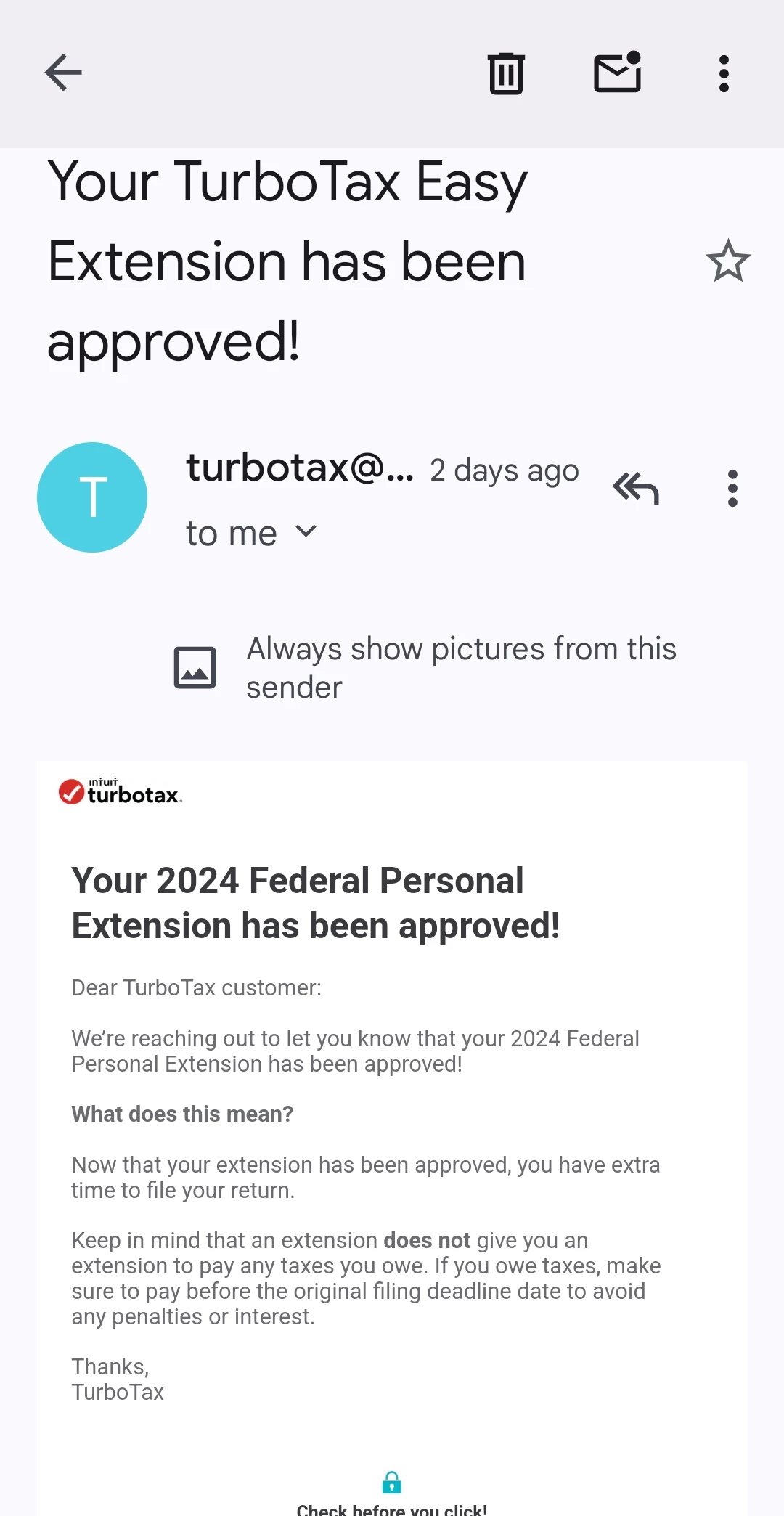Mark this email as unread

(x=618, y=73)
